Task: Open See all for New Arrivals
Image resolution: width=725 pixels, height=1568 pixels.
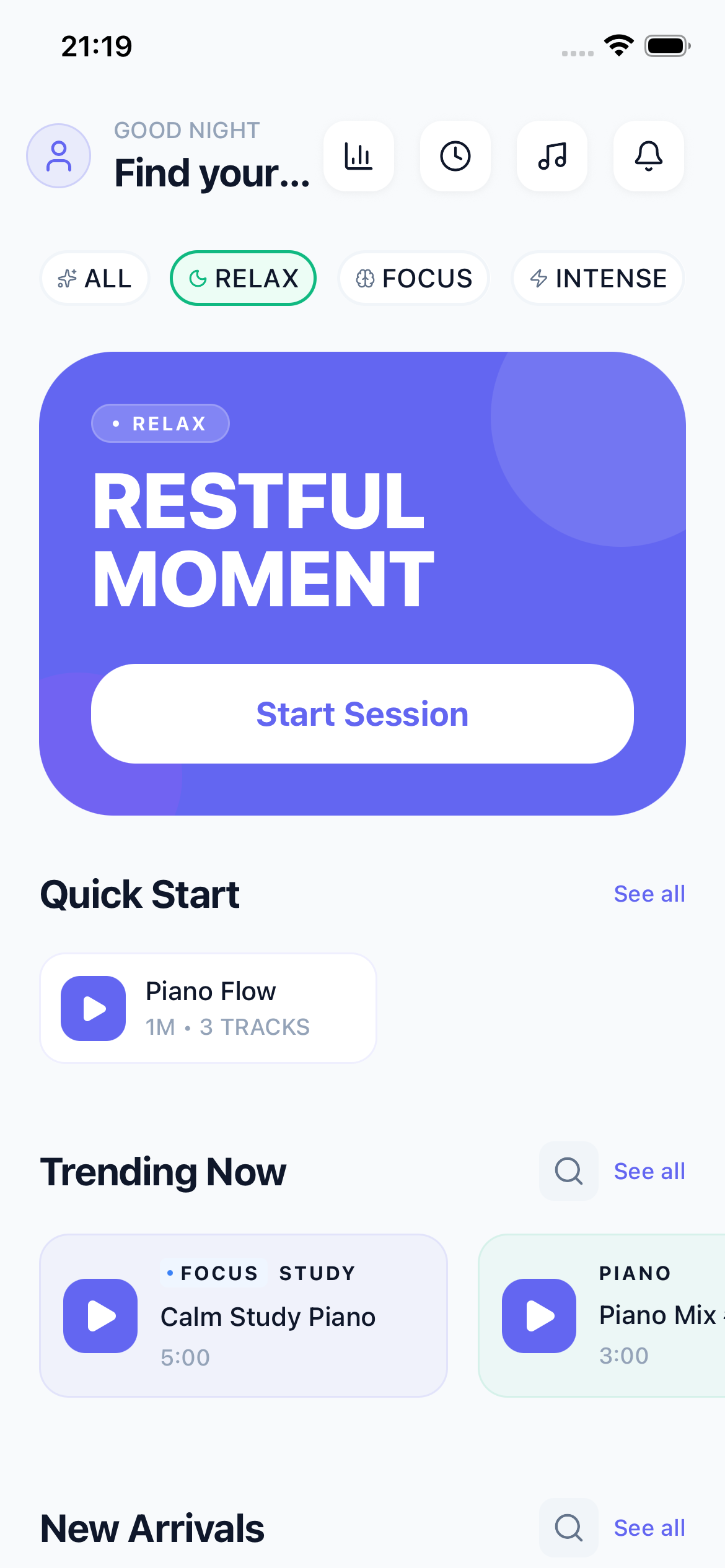Action: click(649, 1527)
